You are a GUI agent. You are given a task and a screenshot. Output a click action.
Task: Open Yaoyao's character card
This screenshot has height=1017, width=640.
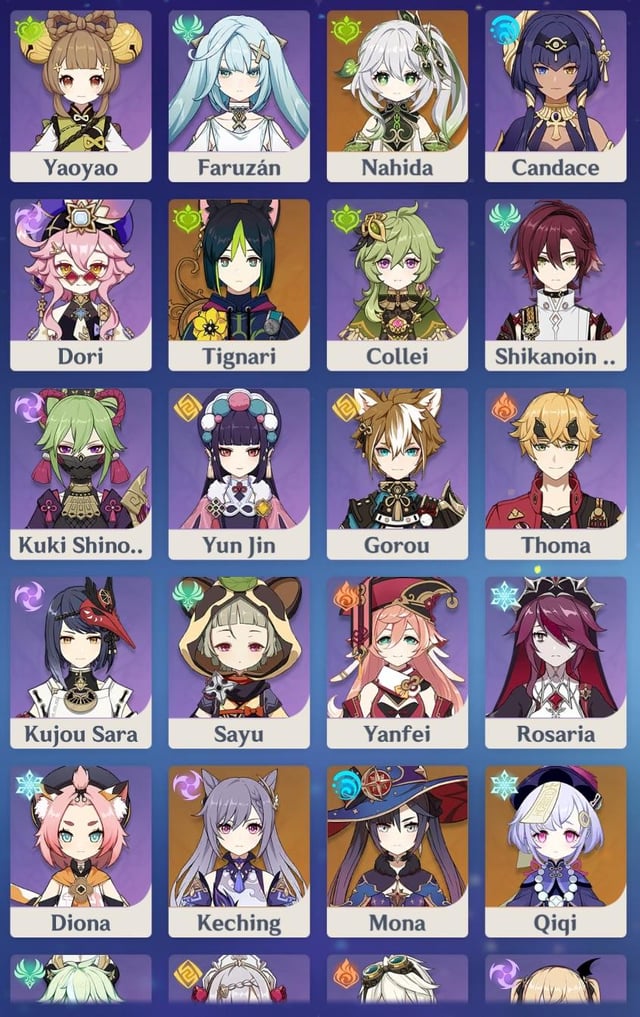point(80,95)
